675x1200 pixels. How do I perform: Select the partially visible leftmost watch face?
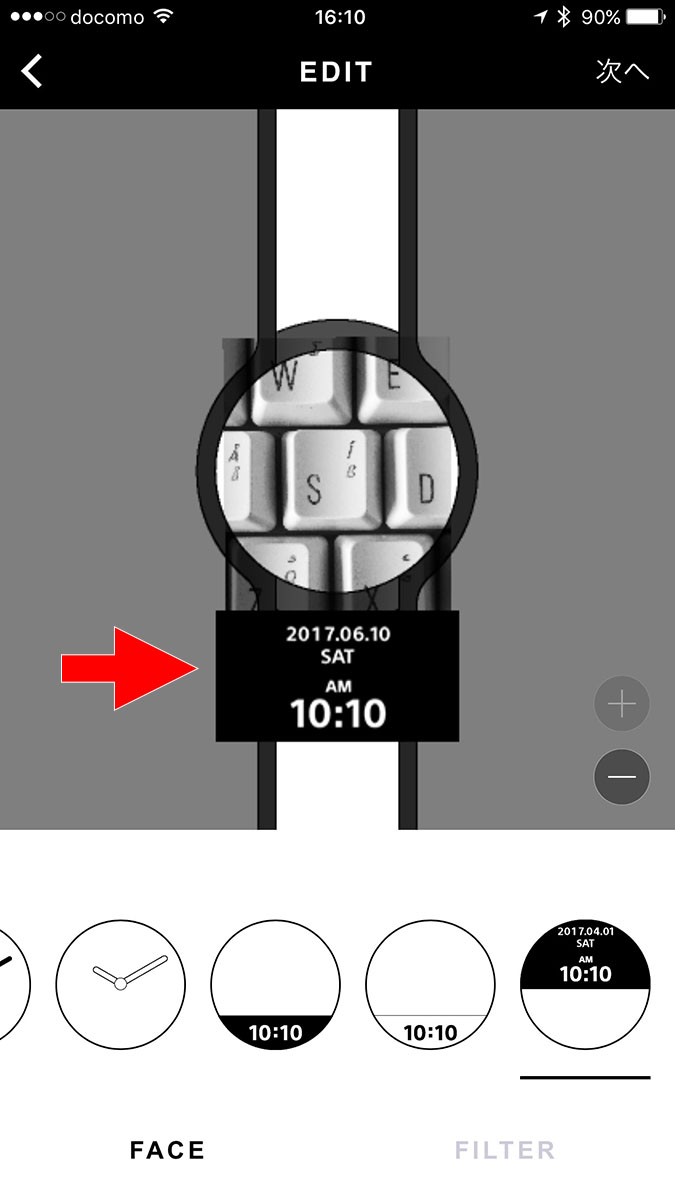click(12, 984)
